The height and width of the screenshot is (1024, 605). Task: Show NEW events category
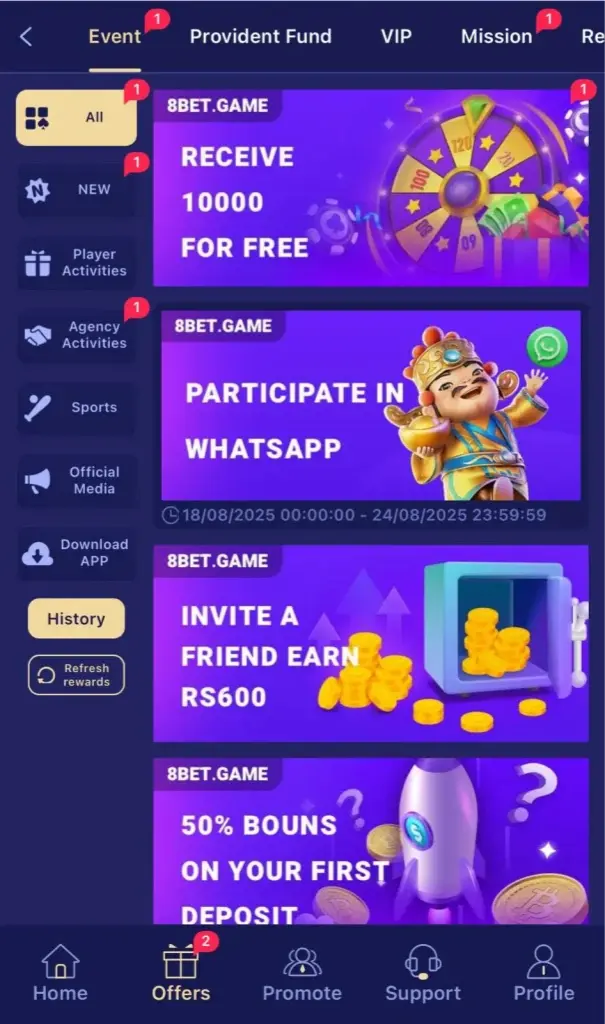(76, 189)
